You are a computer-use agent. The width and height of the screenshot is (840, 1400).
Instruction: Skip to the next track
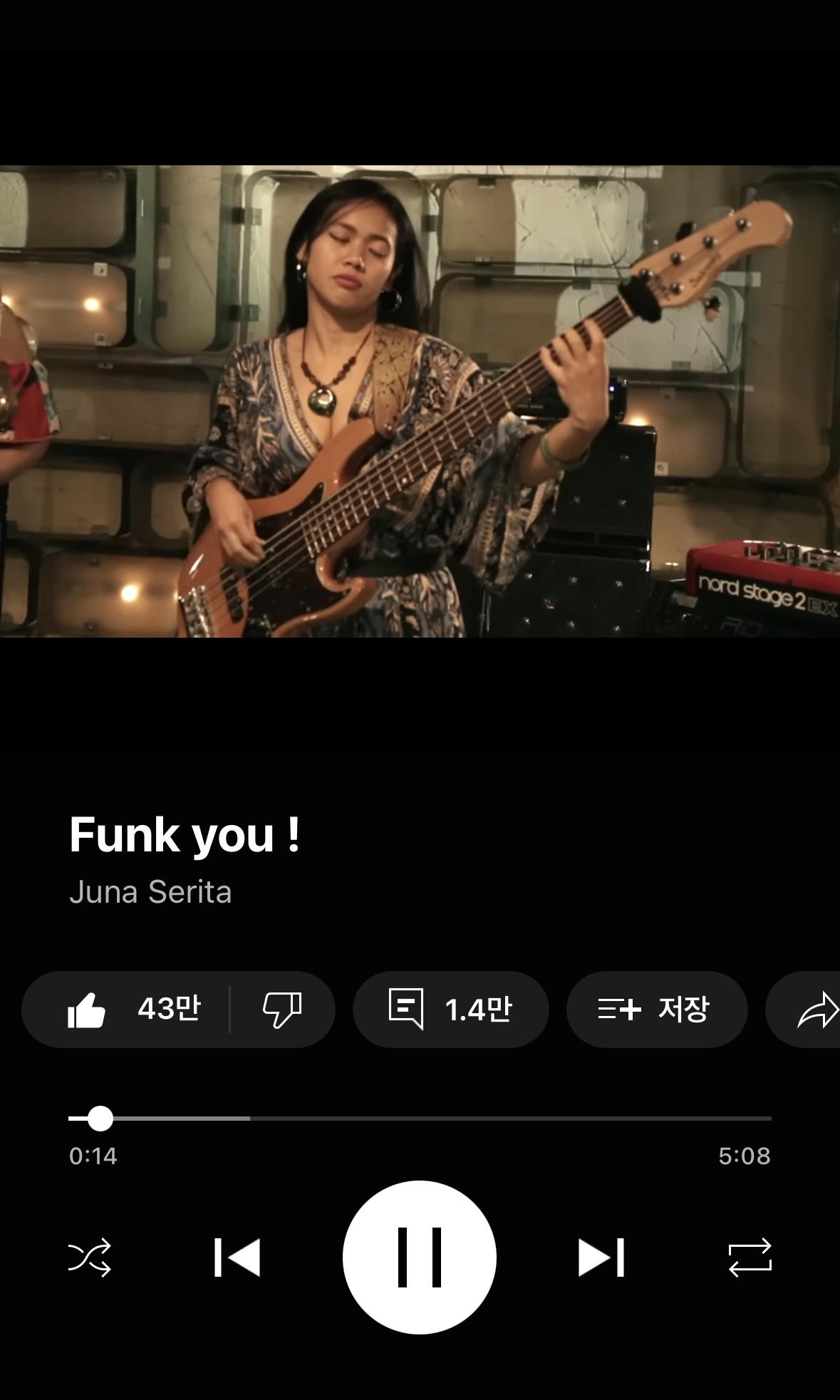601,1258
